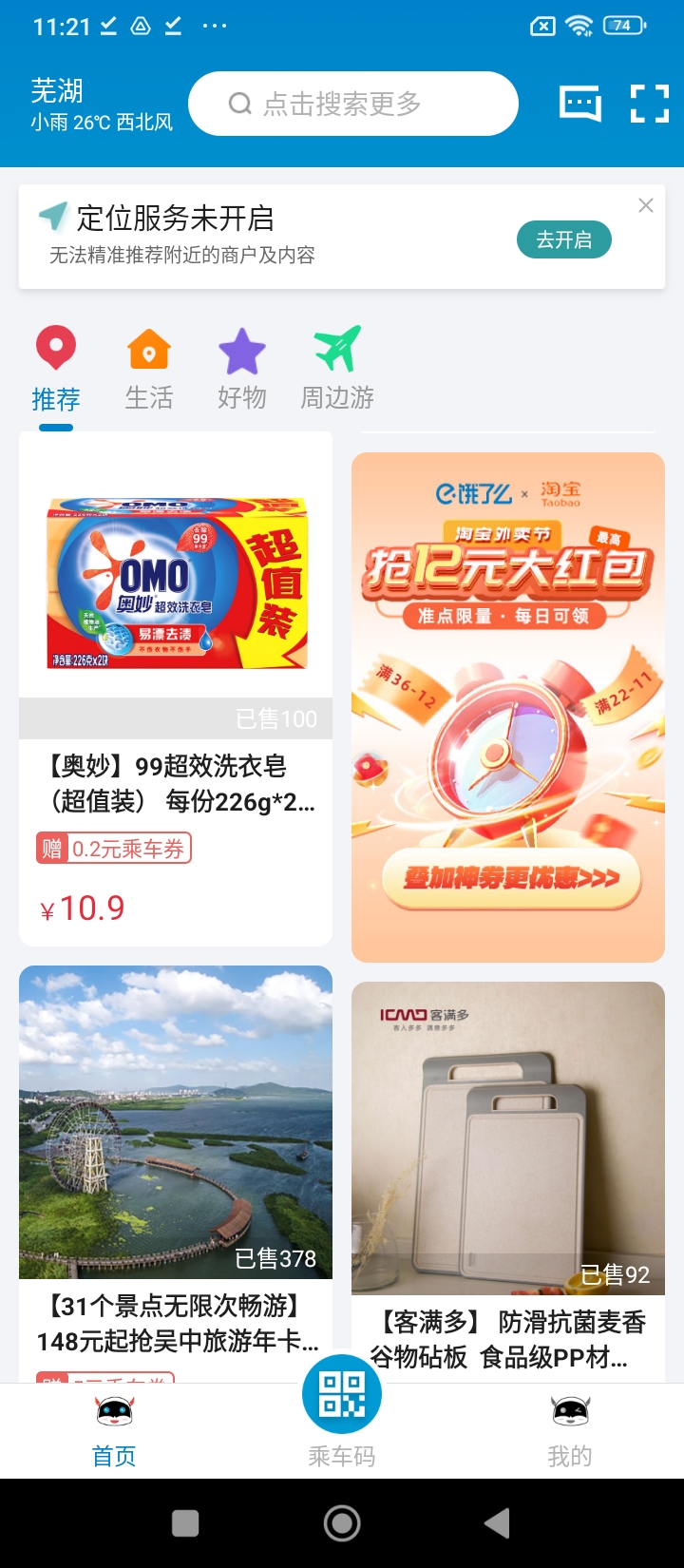Open the 饿了么 淘宝 红包 banner
The height and width of the screenshot is (1568, 684).
tap(508, 707)
